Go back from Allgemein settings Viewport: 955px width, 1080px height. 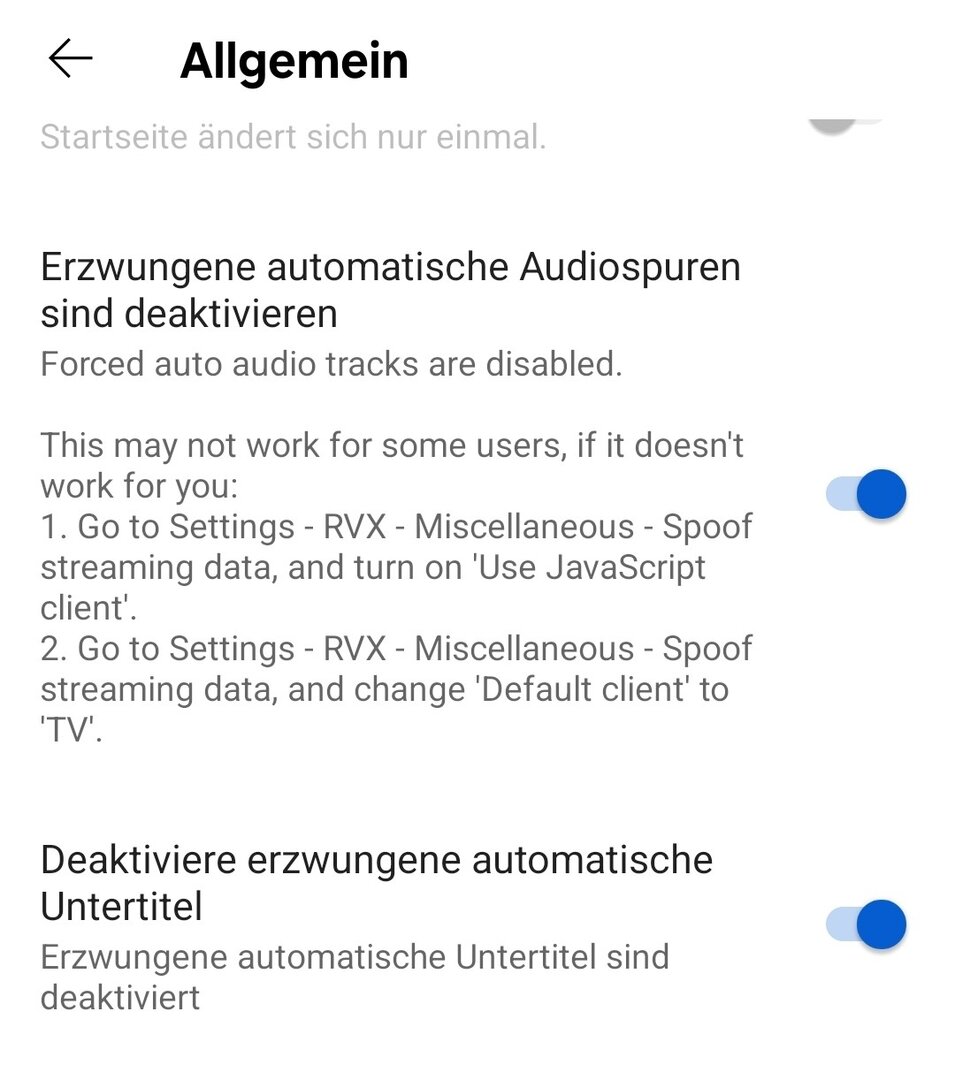(x=70, y=60)
